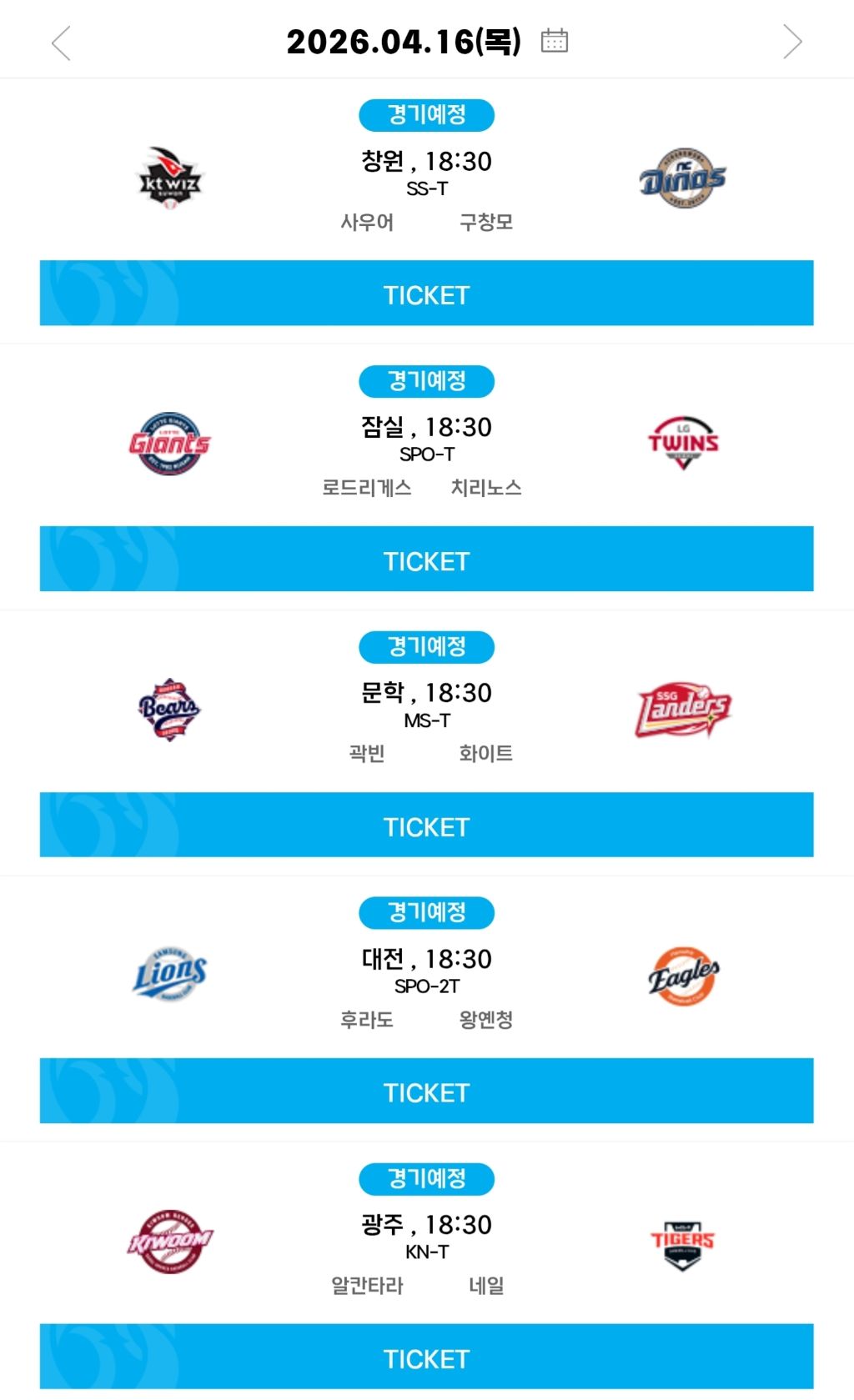Go to the next date
Screen dimensions: 854x1400
click(791, 42)
